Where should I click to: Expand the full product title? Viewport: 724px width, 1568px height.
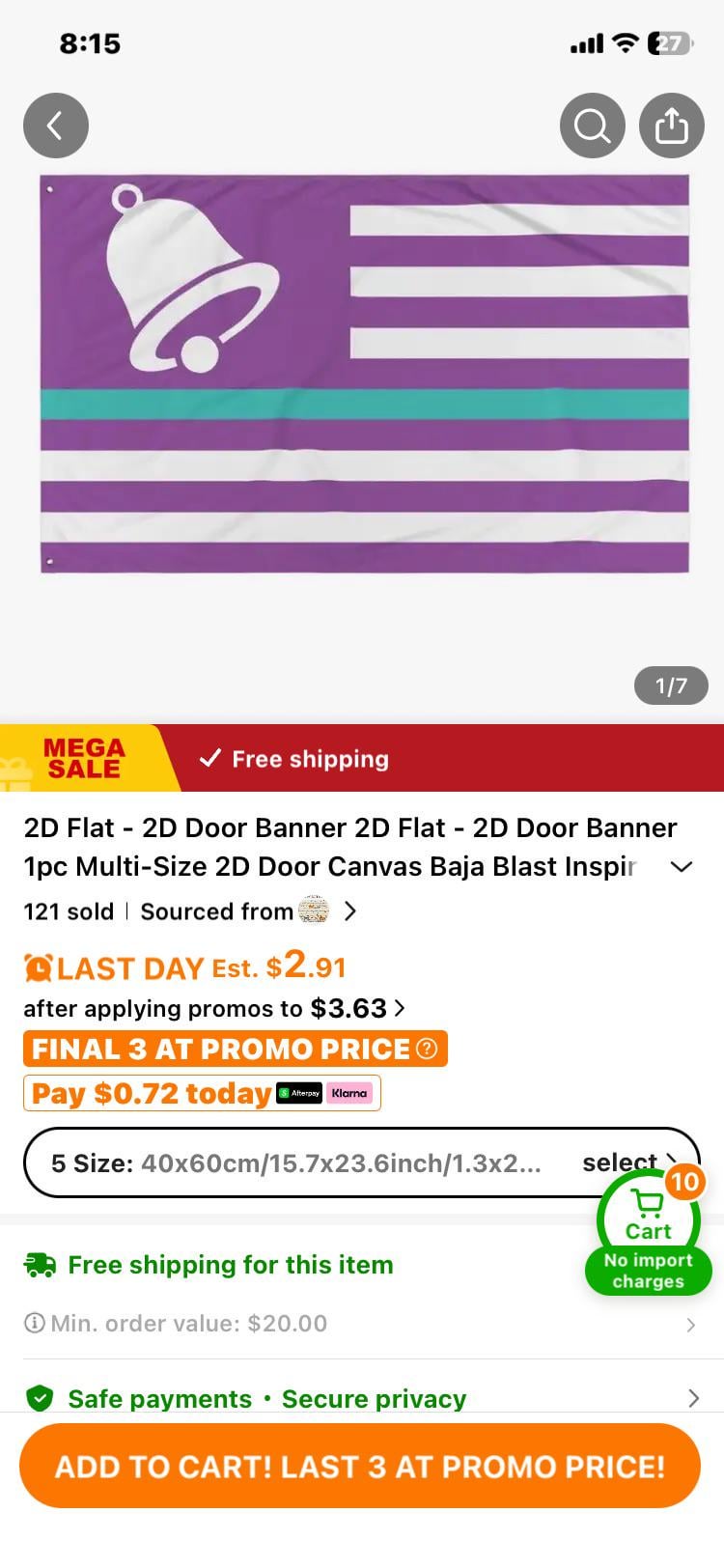click(x=682, y=867)
